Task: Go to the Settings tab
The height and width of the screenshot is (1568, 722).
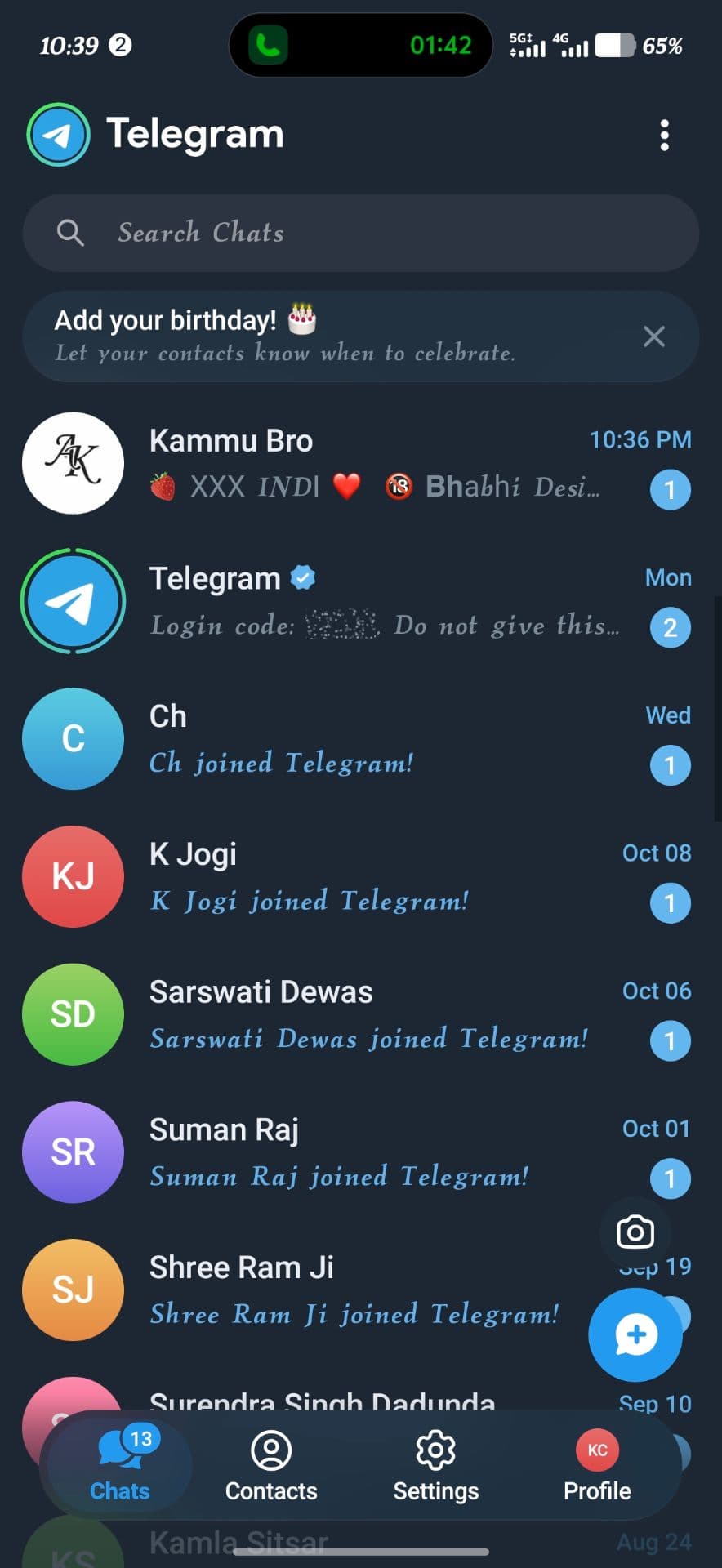Action: point(435,1466)
